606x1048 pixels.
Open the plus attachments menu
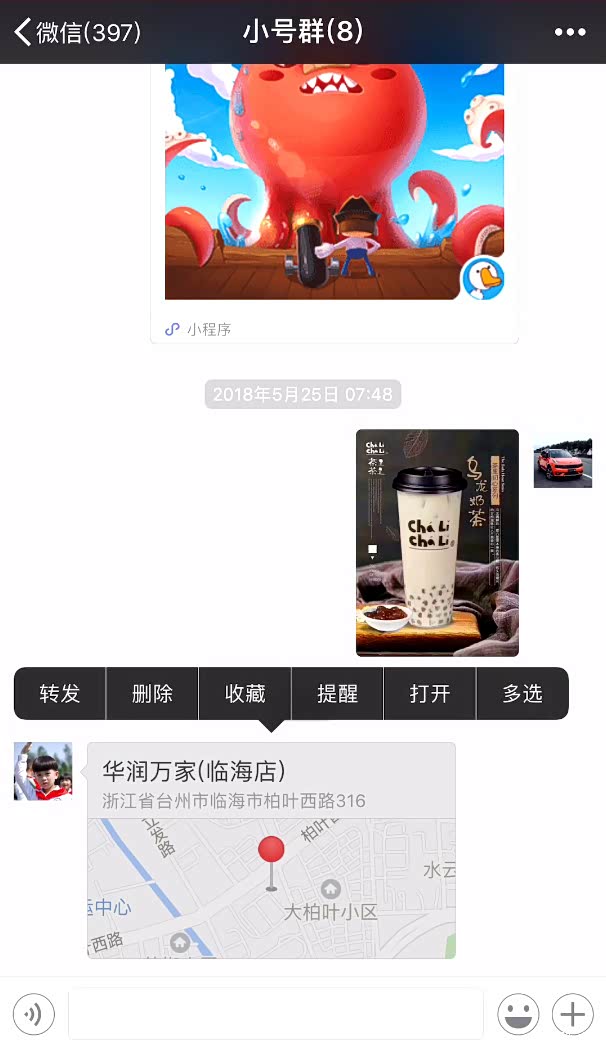point(573,1014)
